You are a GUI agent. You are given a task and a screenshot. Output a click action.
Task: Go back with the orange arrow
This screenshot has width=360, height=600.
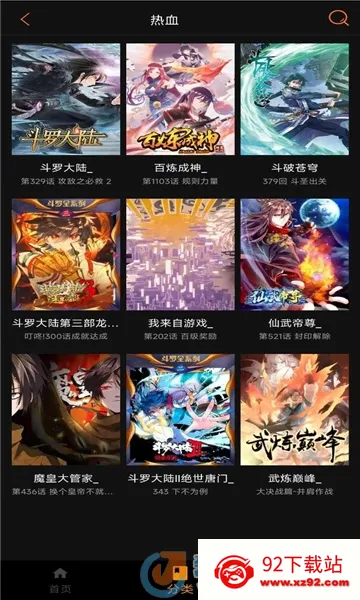coord(25,19)
